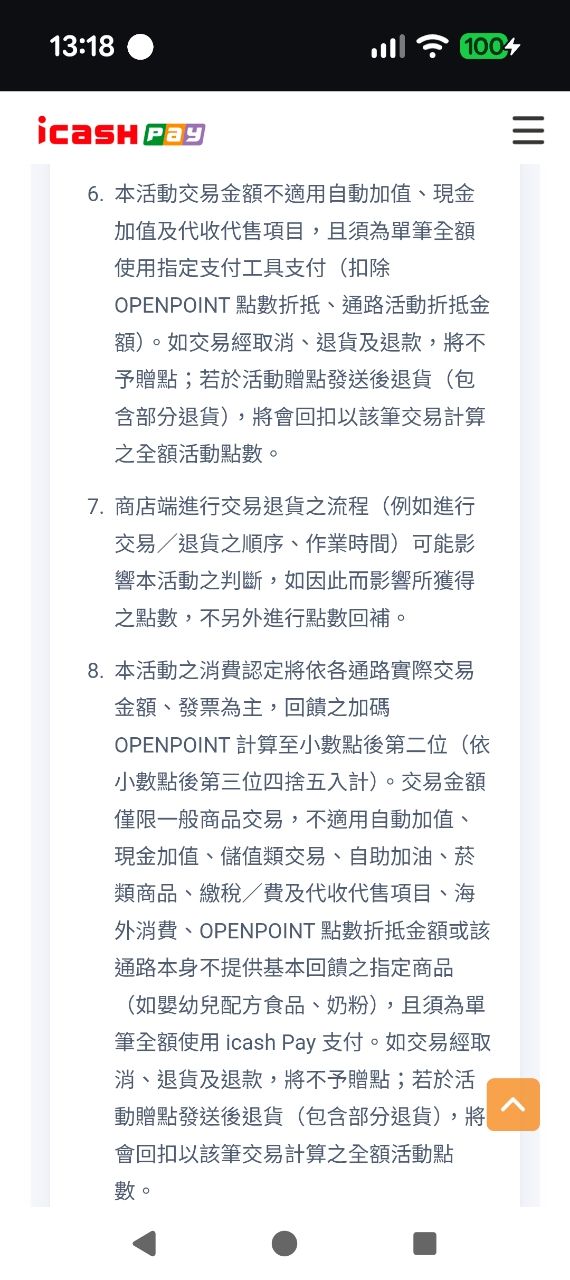
Task: Open the hamburger menu
Action: coord(528,131)
